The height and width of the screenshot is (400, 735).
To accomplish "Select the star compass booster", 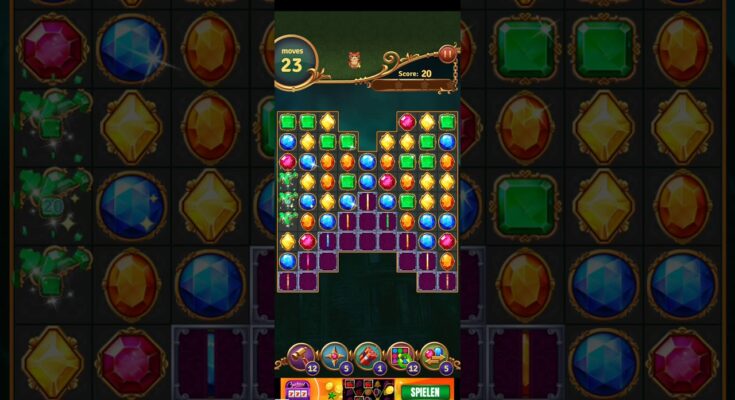I will click(x=334, y=355).
